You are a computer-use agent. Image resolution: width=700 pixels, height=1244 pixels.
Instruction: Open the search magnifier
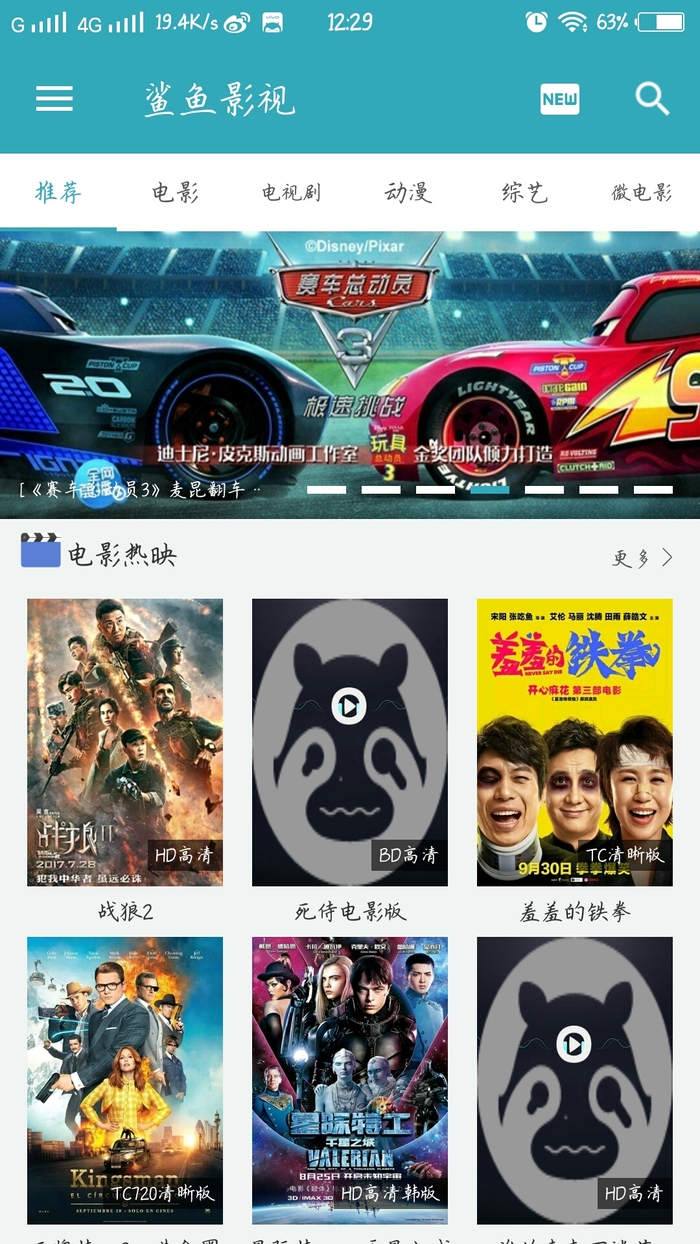pos(652,98)
